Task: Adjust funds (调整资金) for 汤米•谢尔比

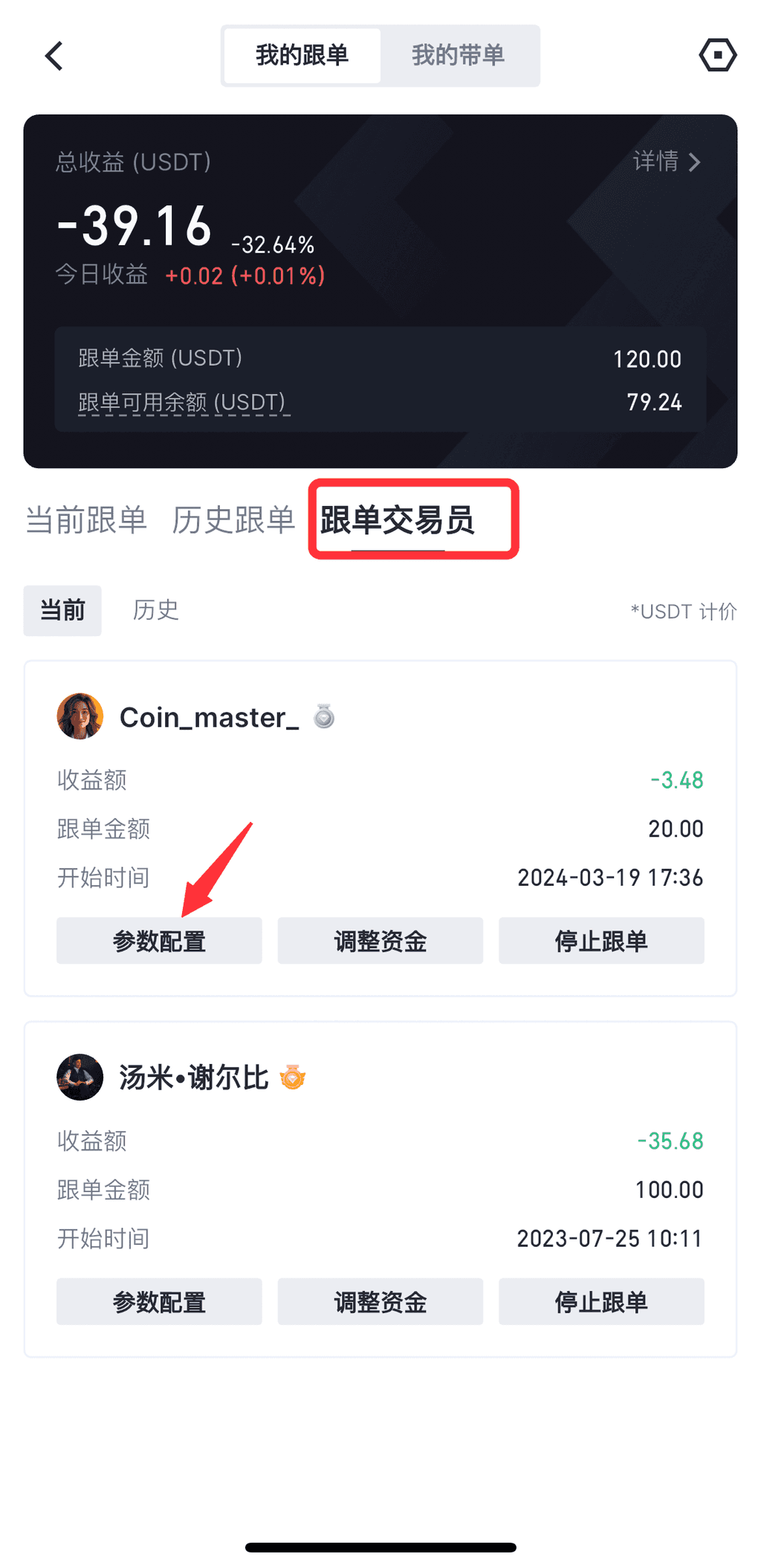Action: pyautogui.click(x=380, y=1302)
